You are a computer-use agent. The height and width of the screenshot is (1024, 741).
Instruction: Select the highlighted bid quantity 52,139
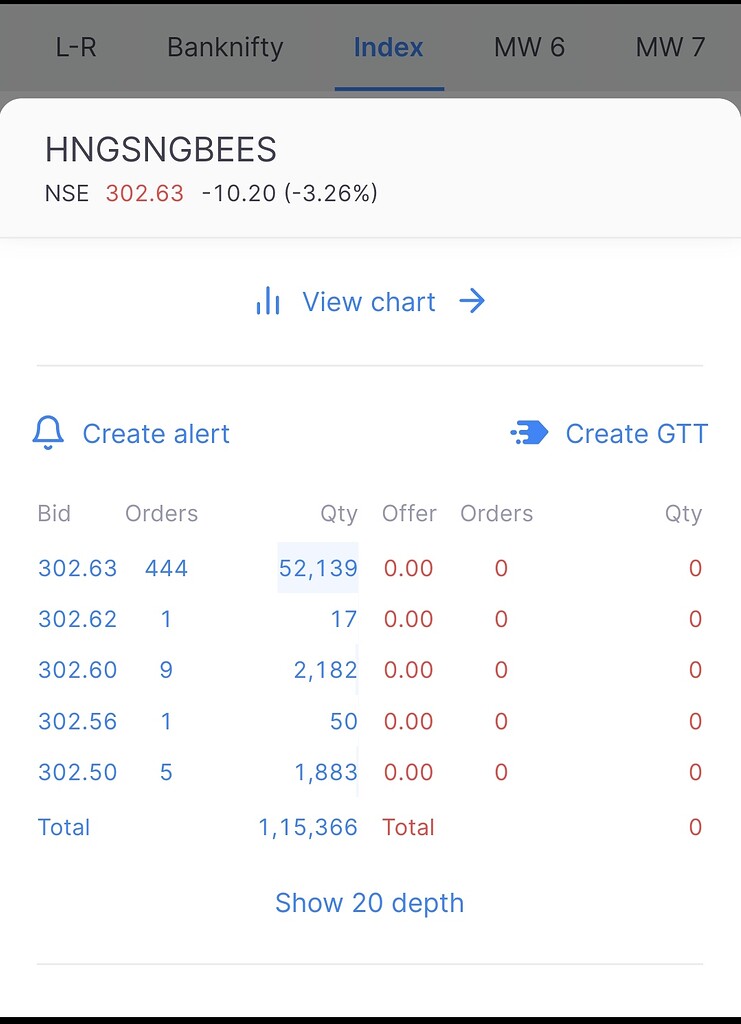[x=317, y=567]
